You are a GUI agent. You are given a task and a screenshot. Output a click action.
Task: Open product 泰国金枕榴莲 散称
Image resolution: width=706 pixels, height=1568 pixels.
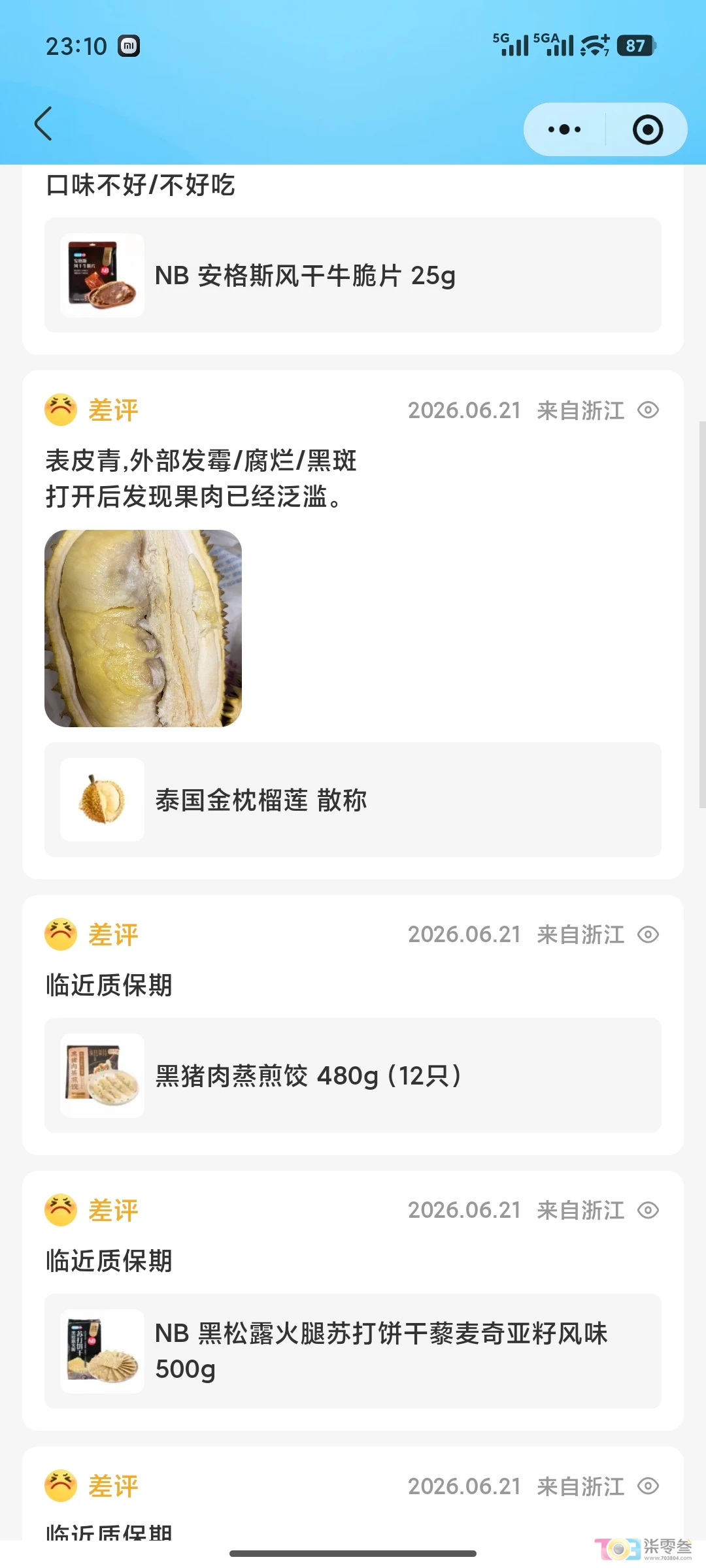coord(353,800)
